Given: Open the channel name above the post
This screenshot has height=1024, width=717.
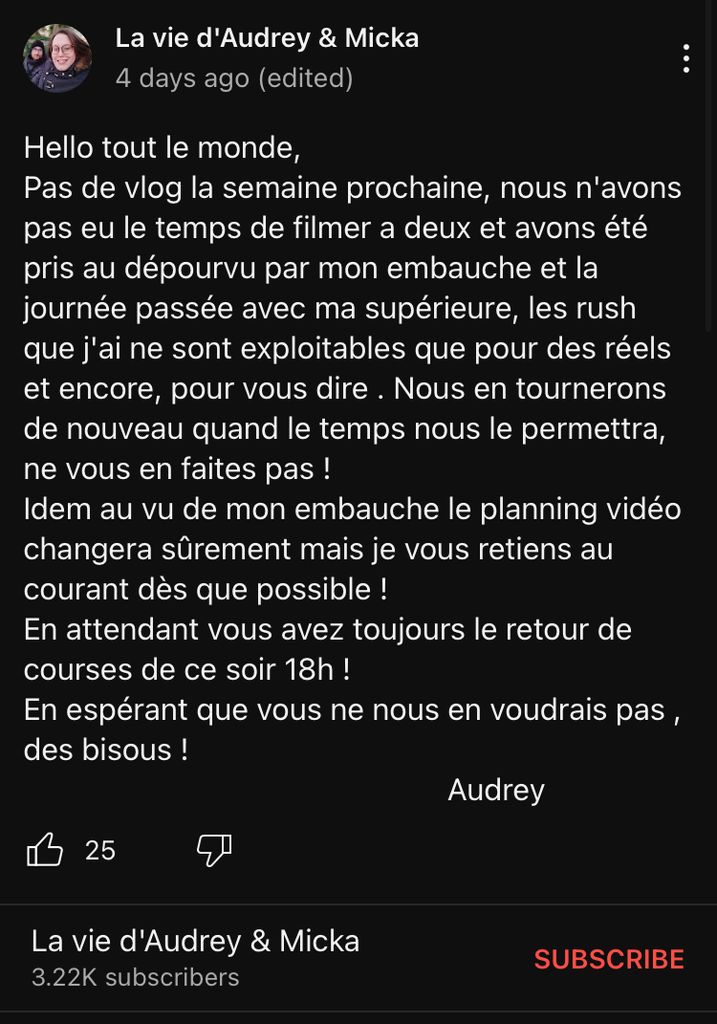Looking at the screenshot, I should tap(267, 39).
